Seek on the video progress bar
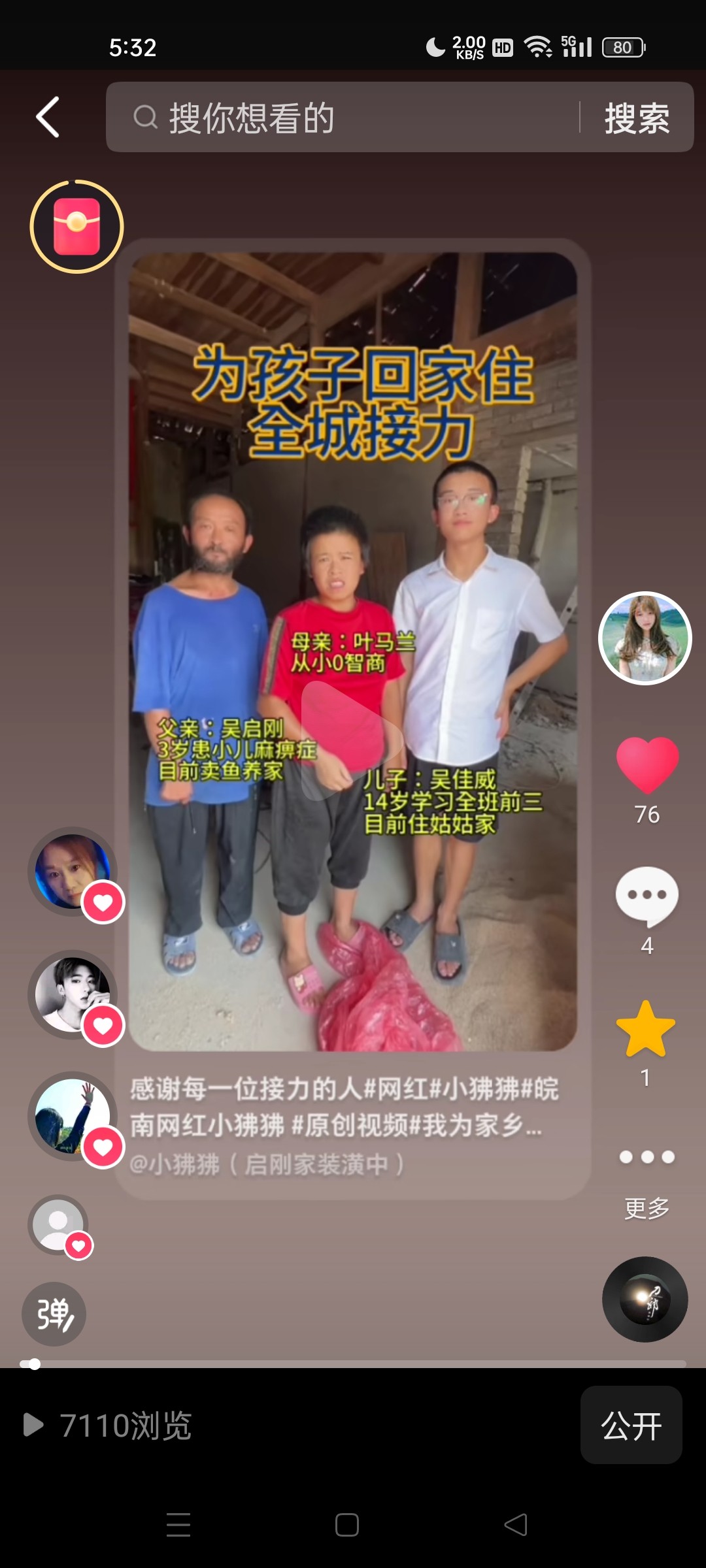 click(x=353, y=1364)
